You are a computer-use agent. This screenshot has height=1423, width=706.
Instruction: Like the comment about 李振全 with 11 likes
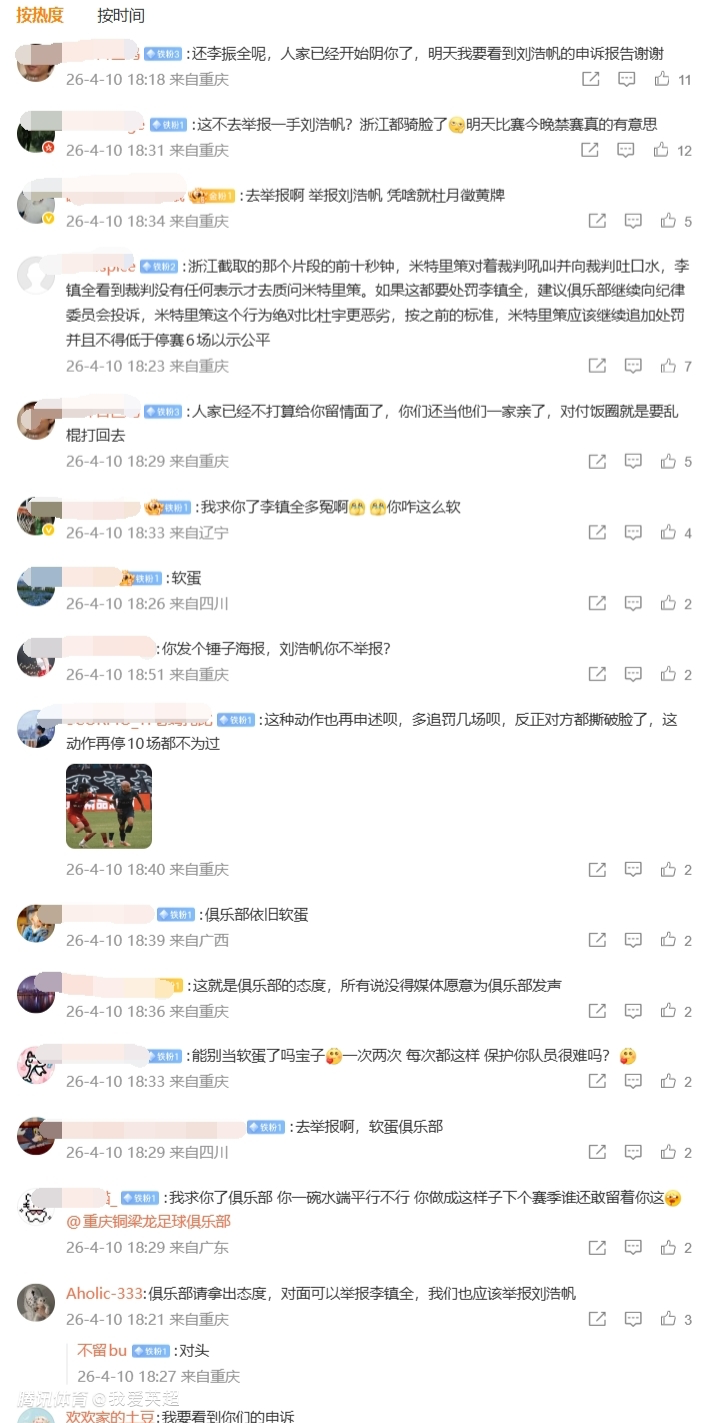(662, 79)
